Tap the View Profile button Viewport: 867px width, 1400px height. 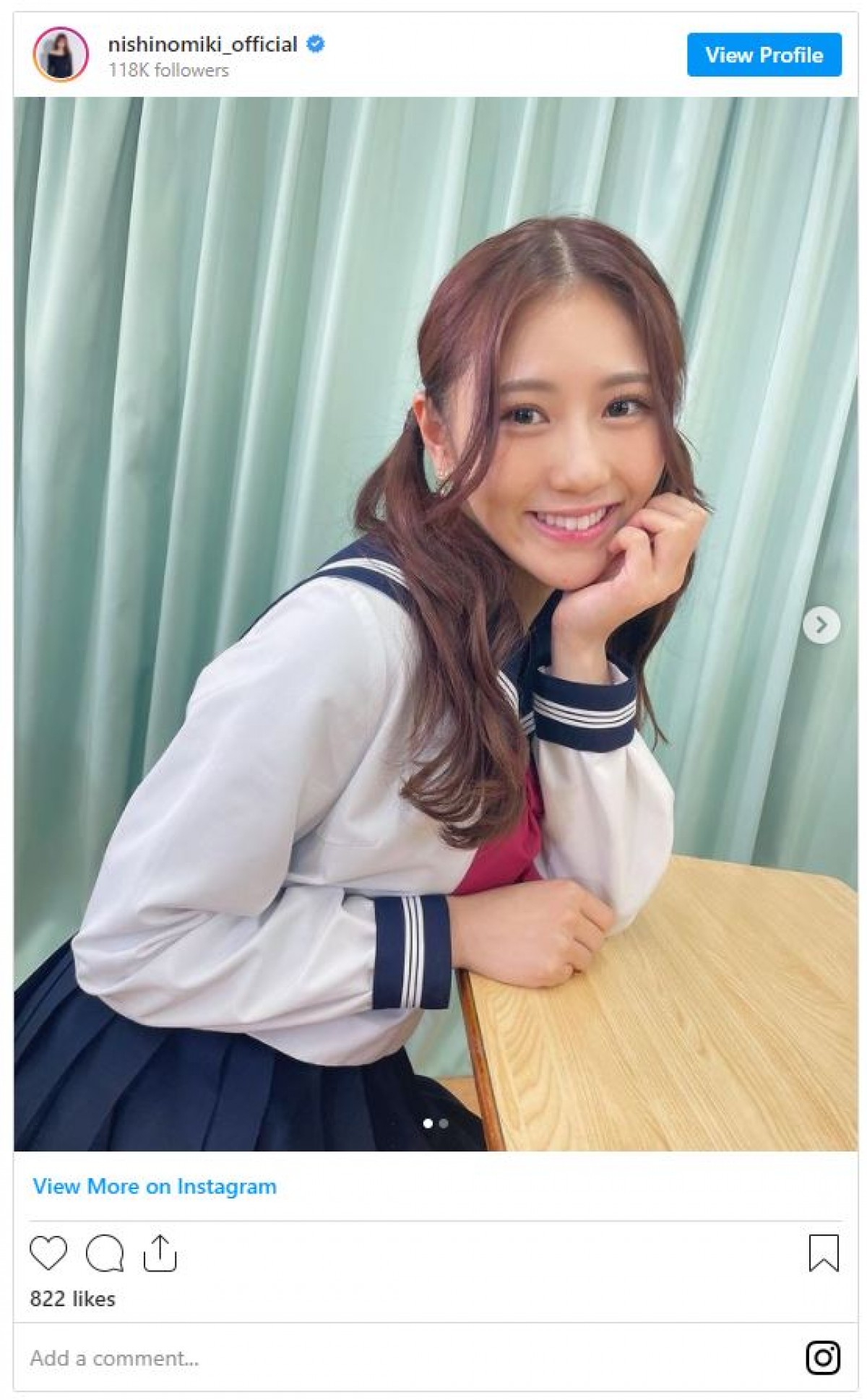pyautogui.click(x=764, y=55)
